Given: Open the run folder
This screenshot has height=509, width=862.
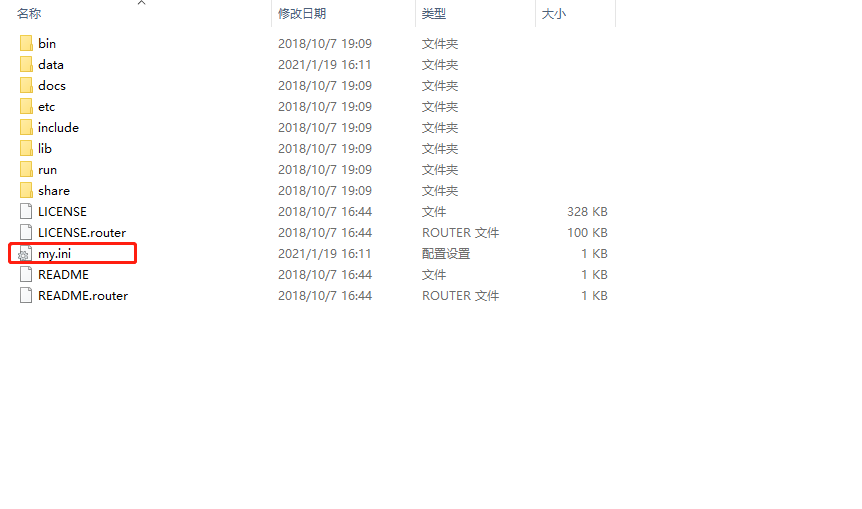Looking at the screenshot, I should point(47,170).
